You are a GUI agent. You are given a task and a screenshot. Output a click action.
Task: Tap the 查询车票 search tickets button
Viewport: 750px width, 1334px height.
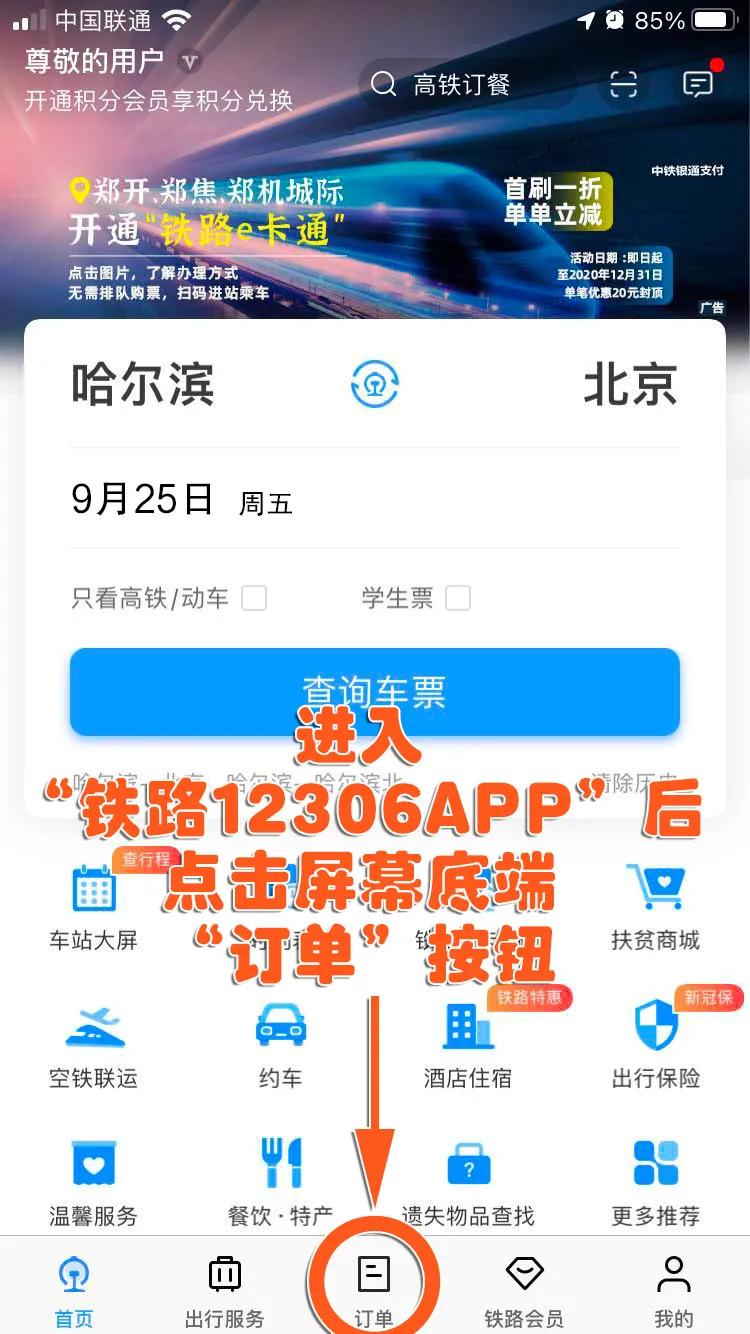click(374, 692)
